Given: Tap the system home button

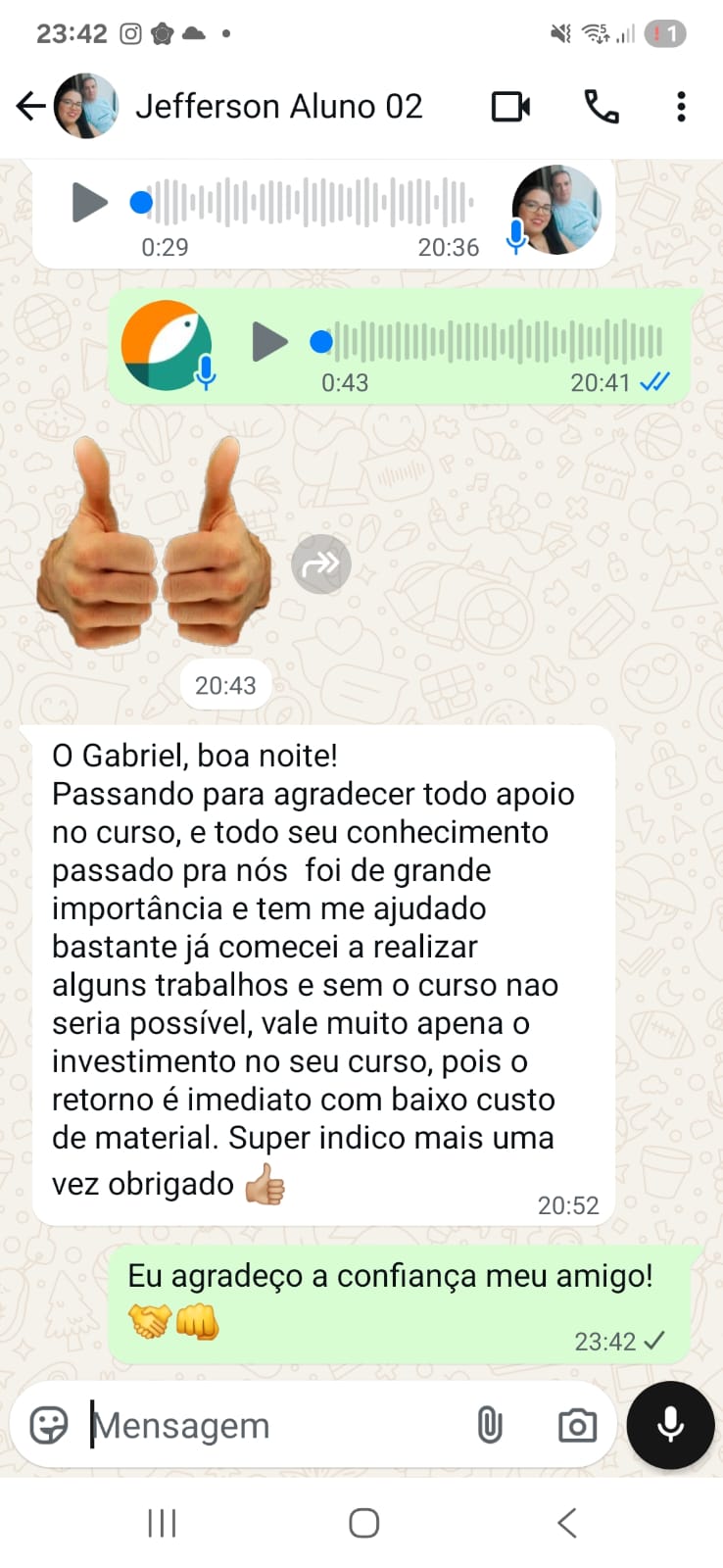Looking at the screenshot, I should coord(363,1523).
